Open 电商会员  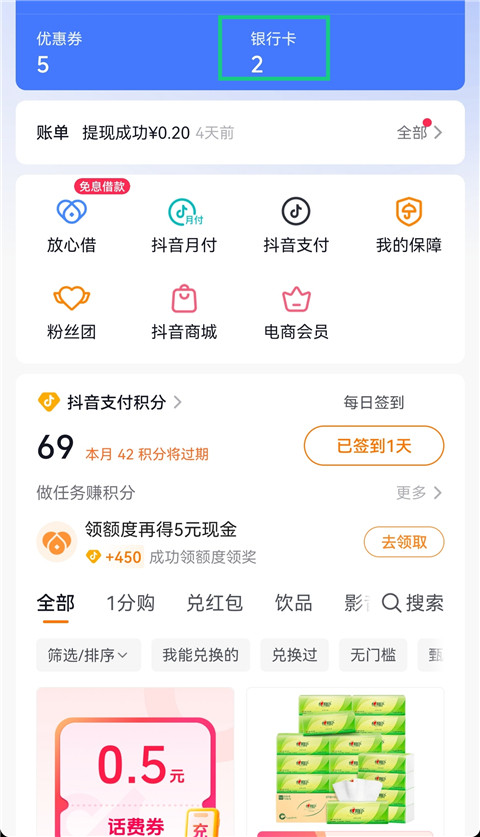pyautogui.click(x=296, y=312)
